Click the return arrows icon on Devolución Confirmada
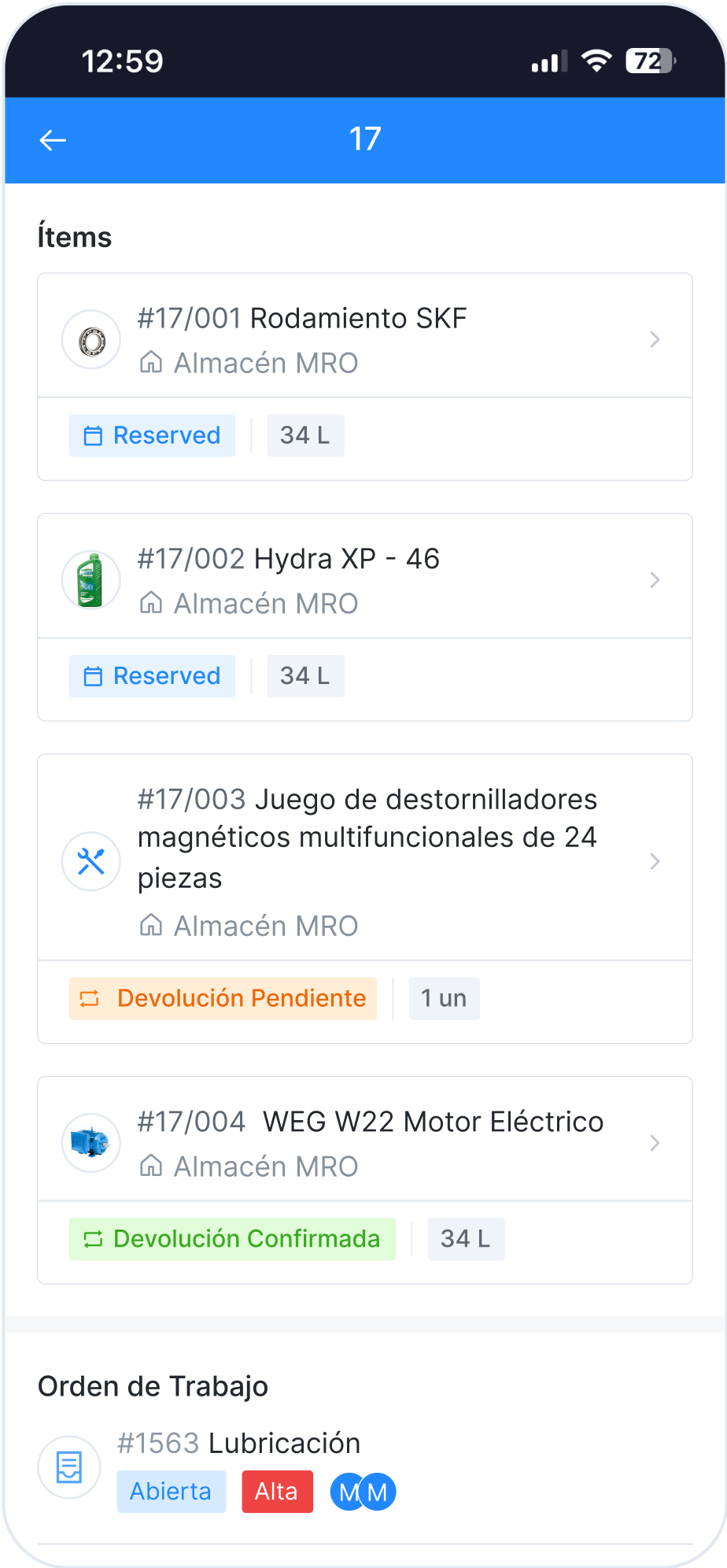Screen dimensions: 727x1568 point(92,1238)
